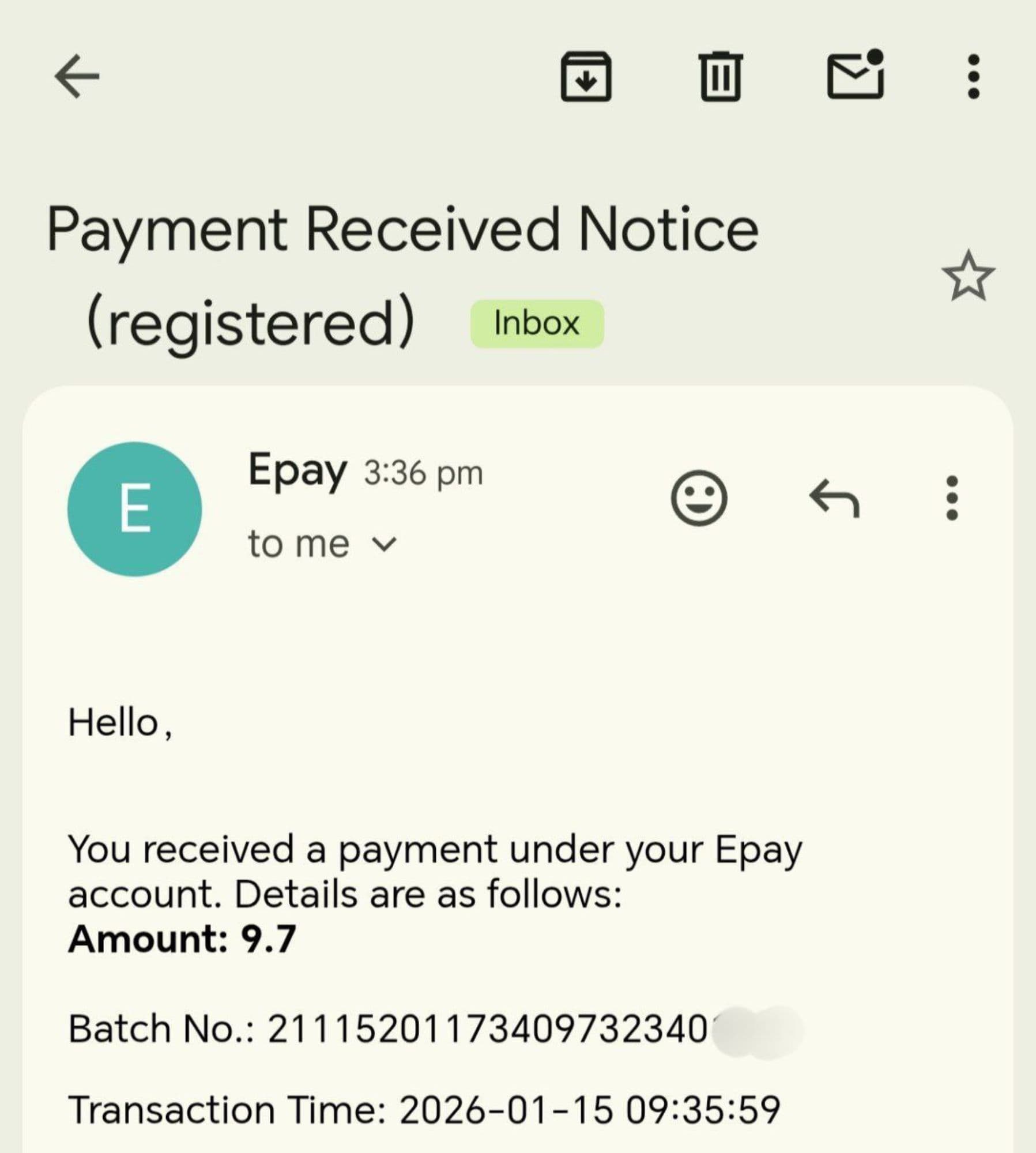1036x1153 pixels.
Task: Go back to the inbox list
Action: (x=77, y=76)
